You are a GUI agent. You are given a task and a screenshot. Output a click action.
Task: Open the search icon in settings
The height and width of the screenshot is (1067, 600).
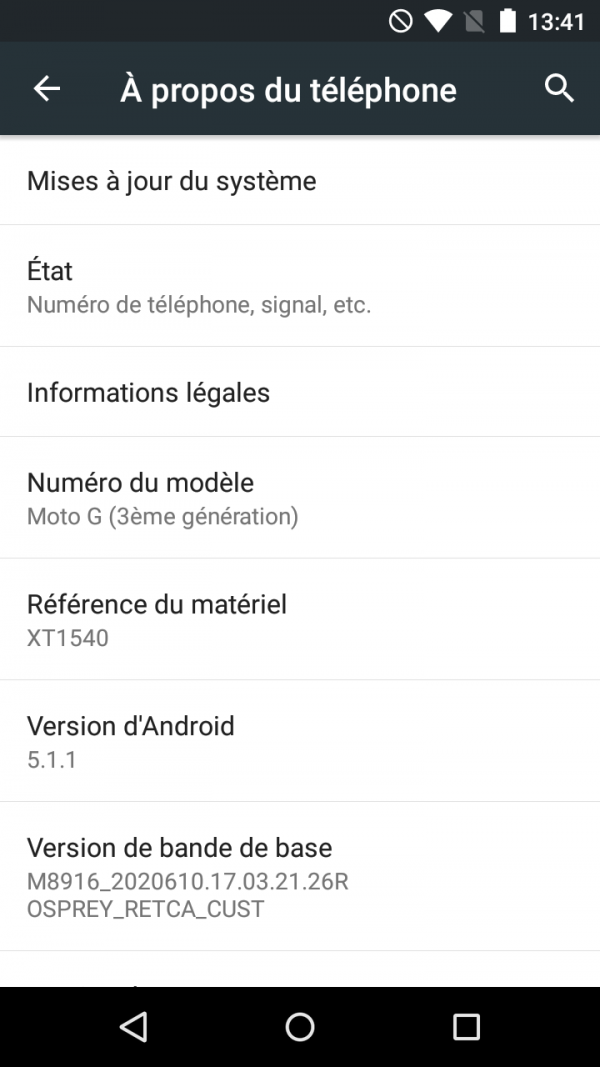[559, 89]
